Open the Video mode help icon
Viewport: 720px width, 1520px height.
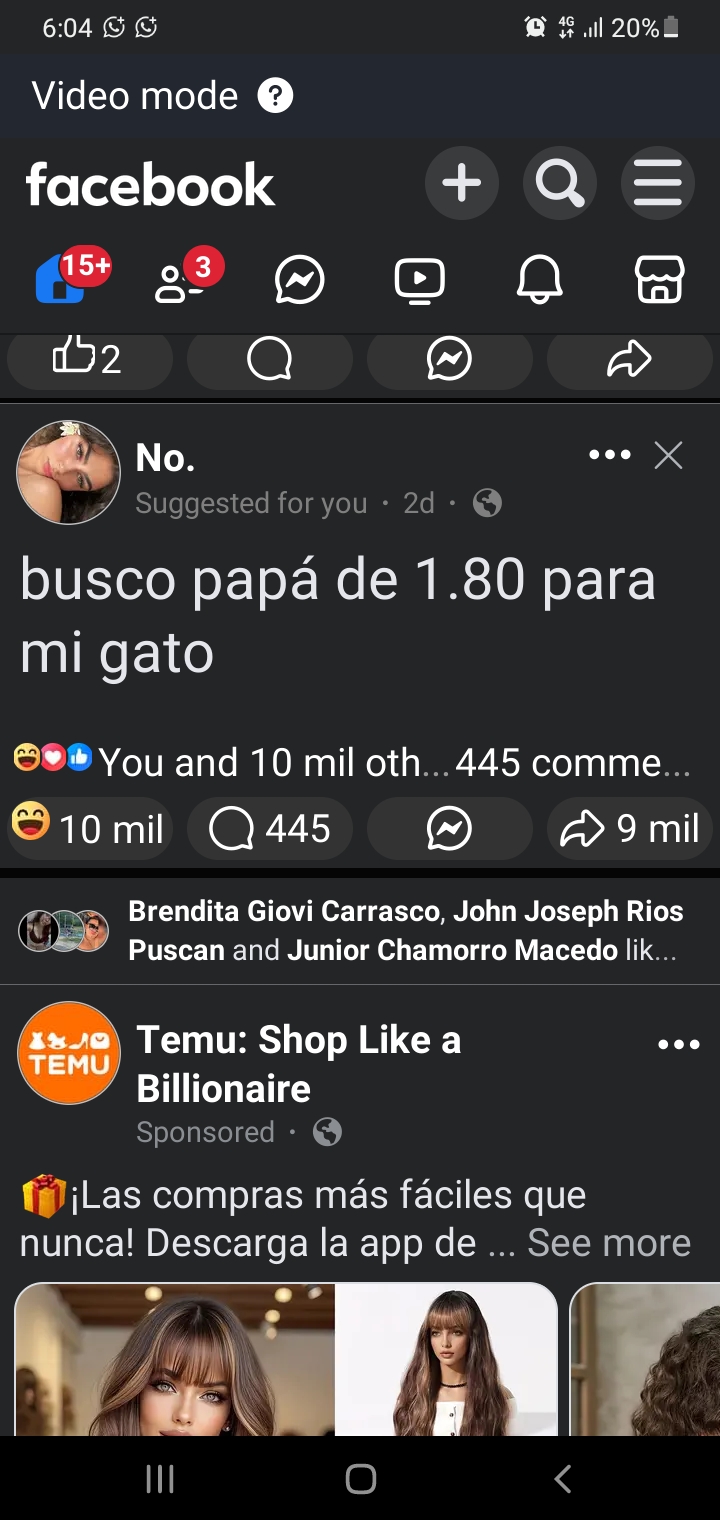pyautogui.click(x=275, y=96)
